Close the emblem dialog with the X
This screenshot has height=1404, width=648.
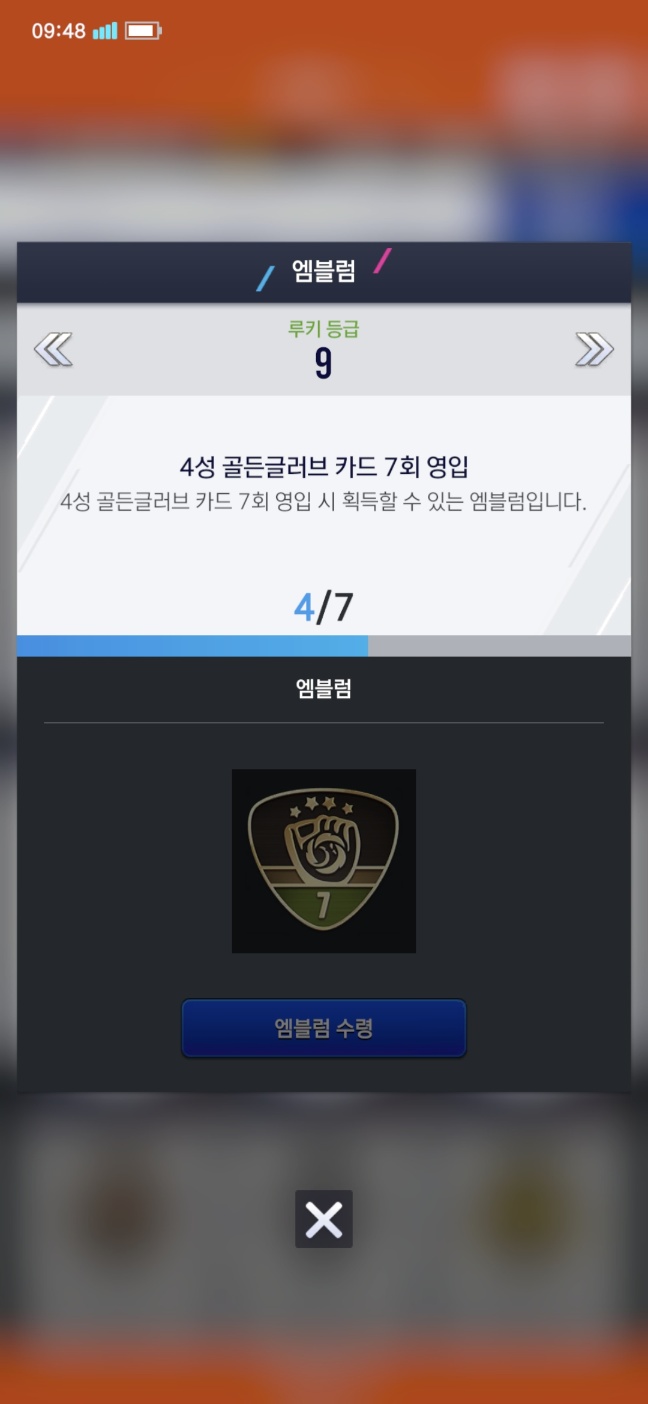(324, 1219)
